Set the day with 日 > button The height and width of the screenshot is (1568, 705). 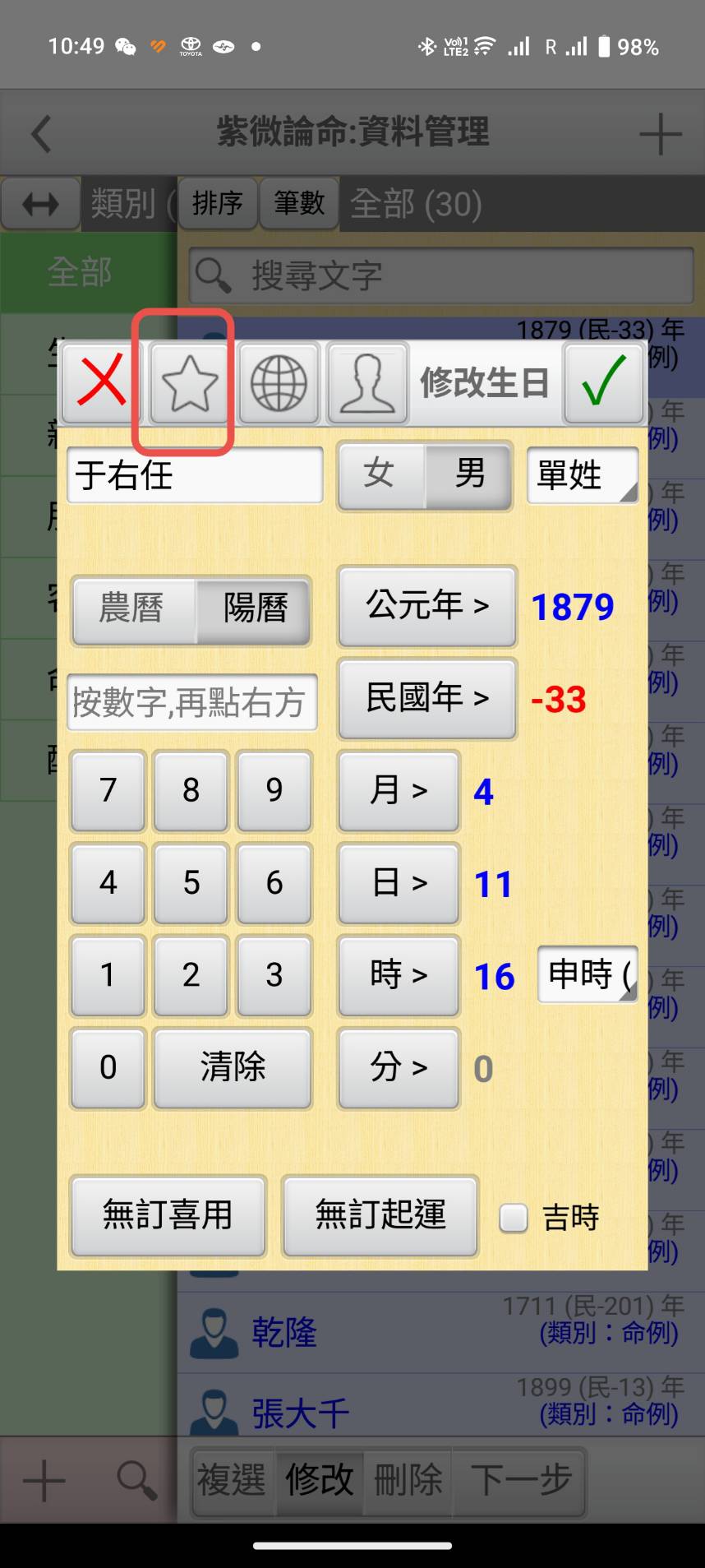[399, 883]
